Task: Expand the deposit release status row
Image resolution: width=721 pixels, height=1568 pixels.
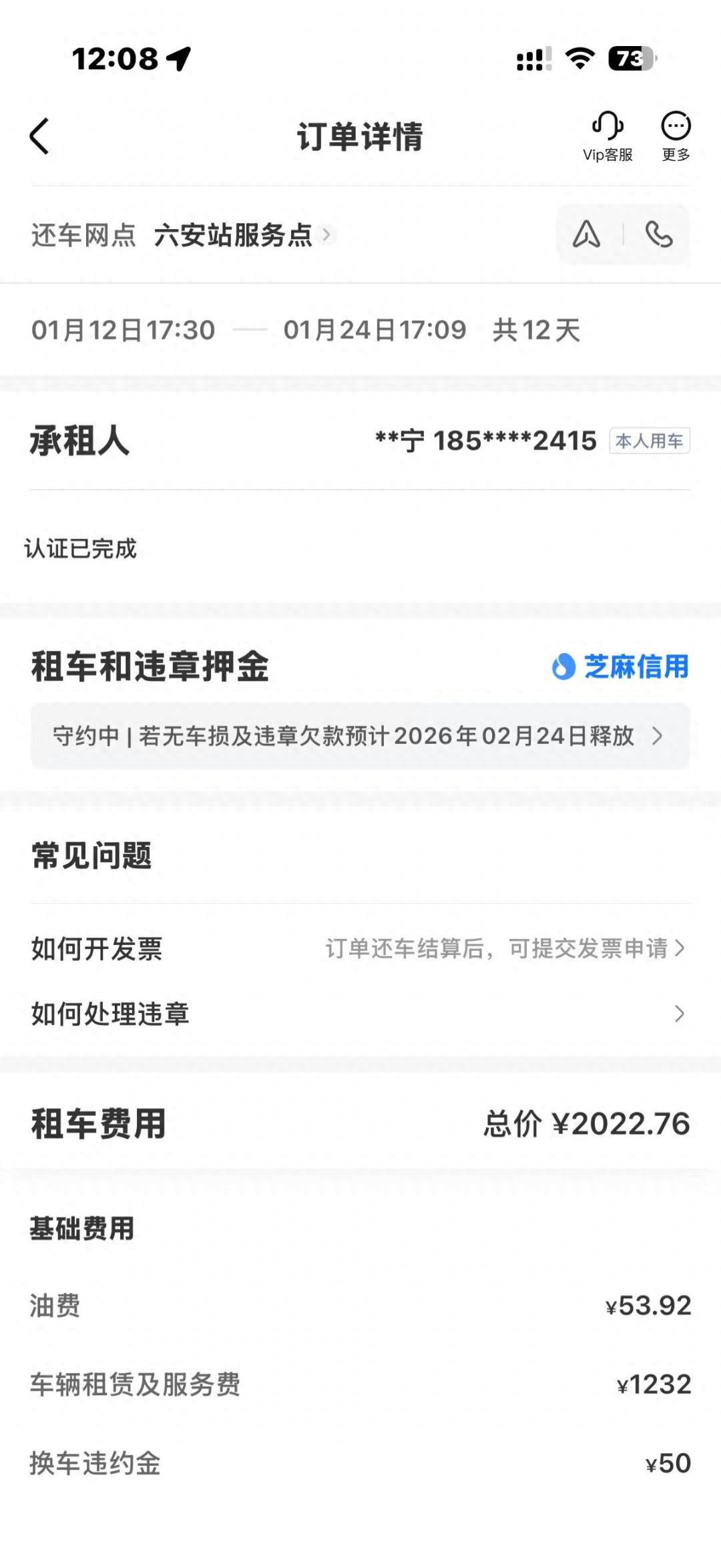Action: coord(360,737)
